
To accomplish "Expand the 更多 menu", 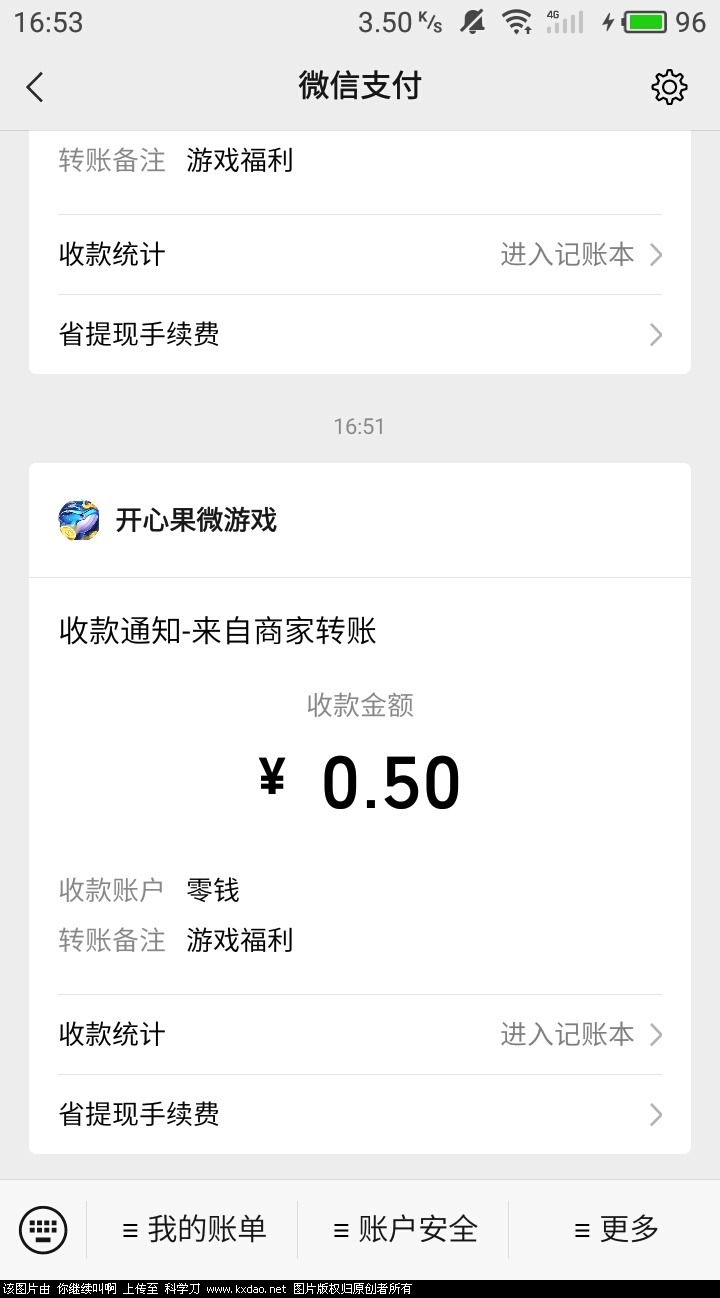I will click(616, 1229).
